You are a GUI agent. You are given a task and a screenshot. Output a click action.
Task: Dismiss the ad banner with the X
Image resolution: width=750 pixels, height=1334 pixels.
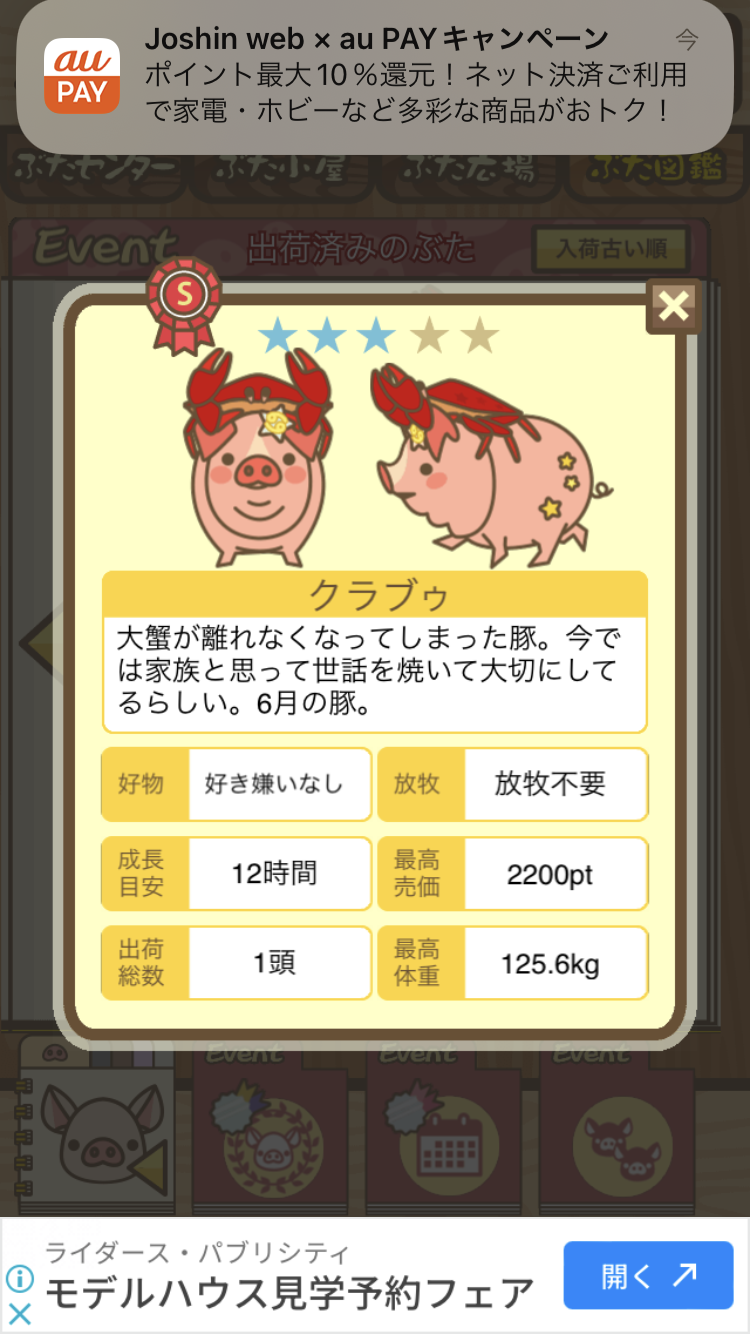pyautogui.click(x=20, y=1314)
